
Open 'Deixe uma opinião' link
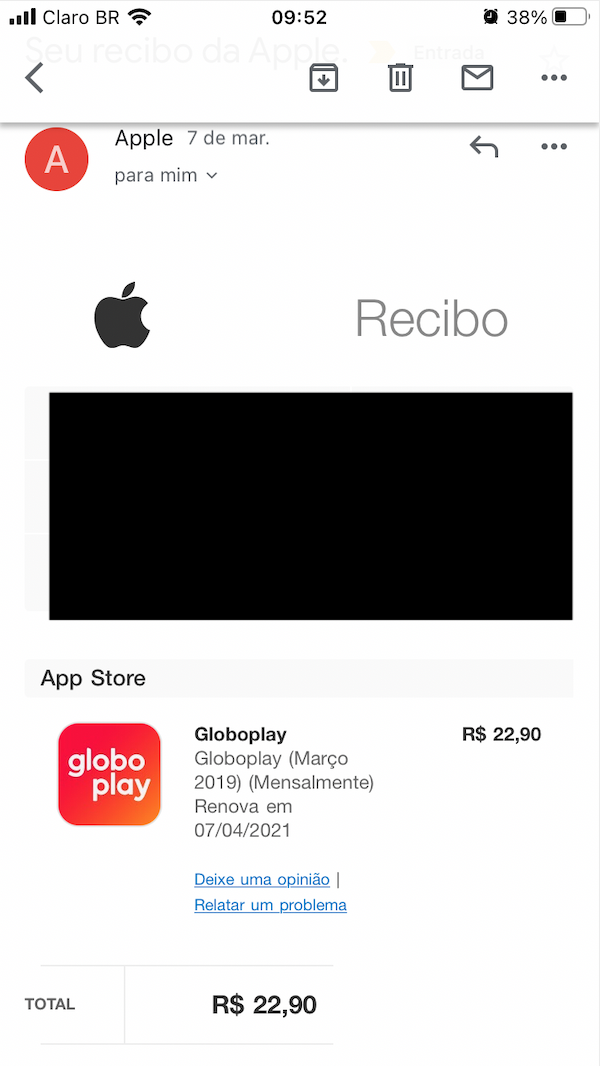coord(261,880)
